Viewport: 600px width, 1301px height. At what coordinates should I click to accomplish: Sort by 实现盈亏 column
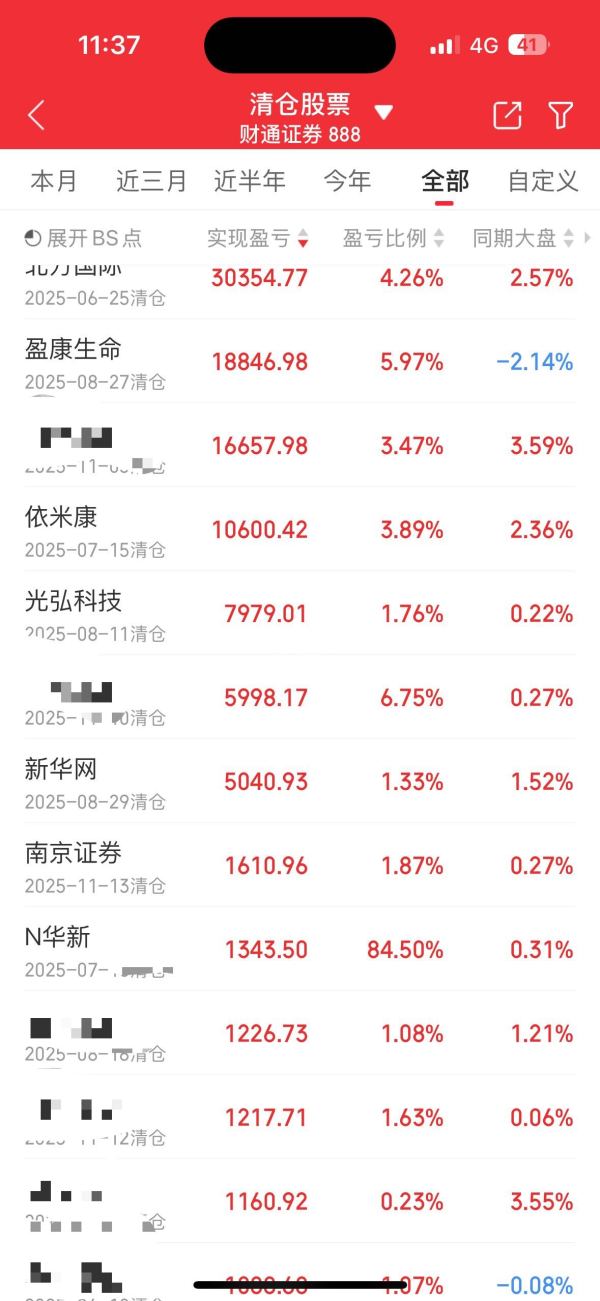pos(257,238)
